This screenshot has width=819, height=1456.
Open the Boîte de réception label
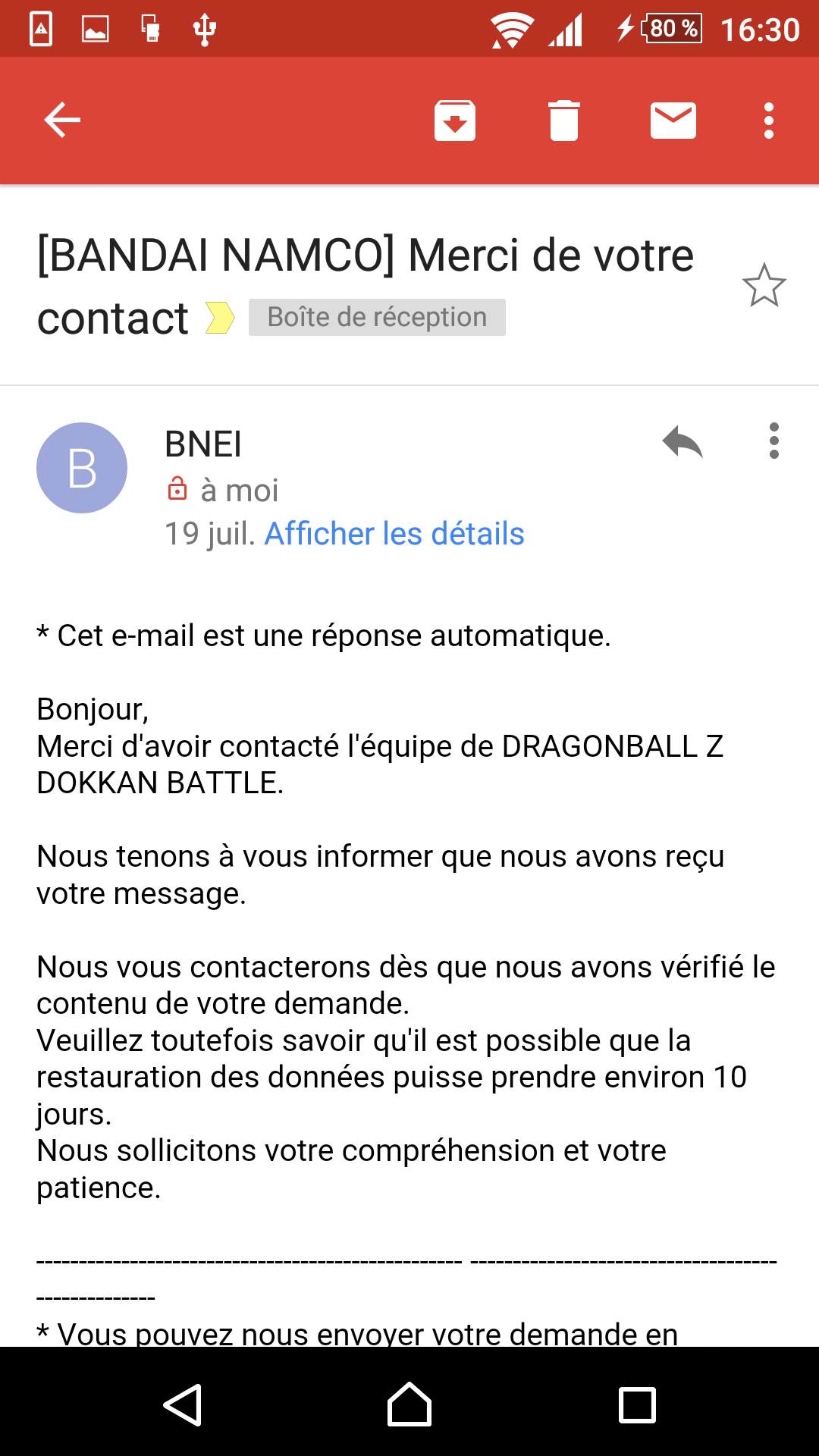coord(377,318)
